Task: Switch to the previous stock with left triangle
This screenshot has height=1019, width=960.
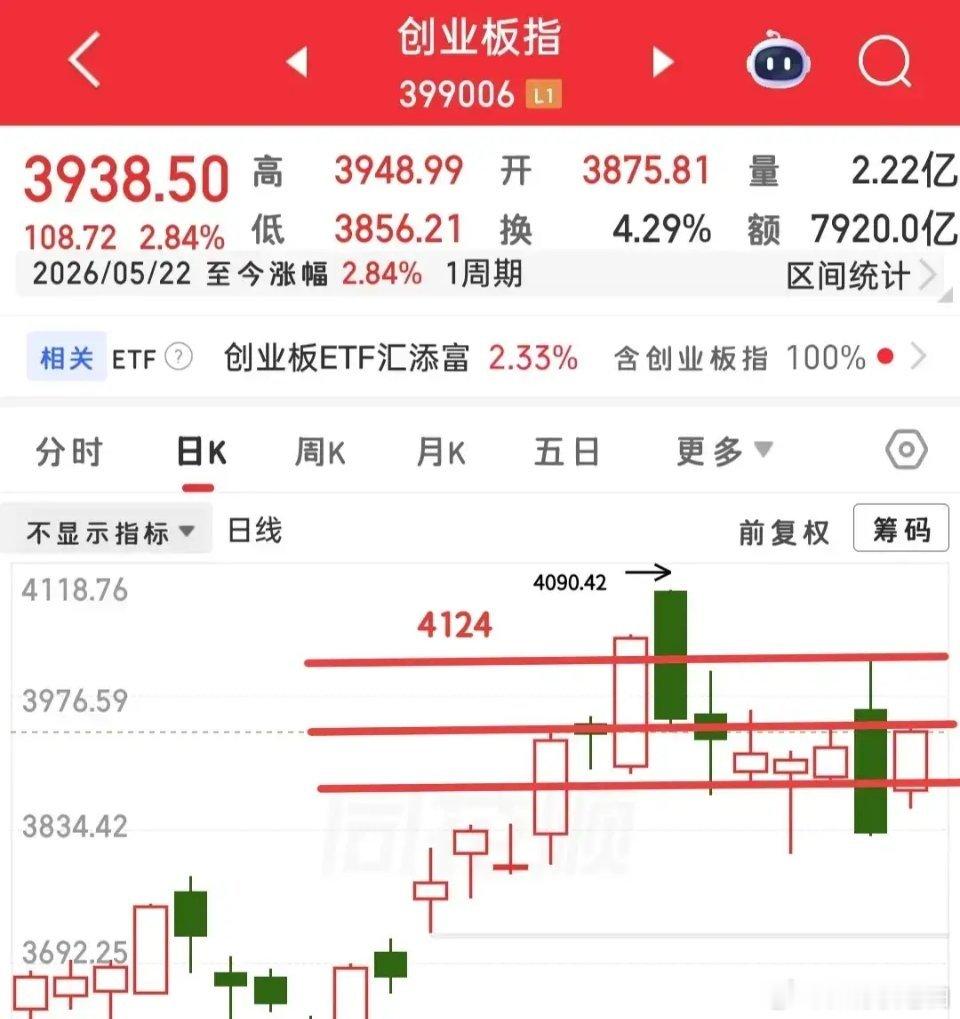Action: coord(297,62)
